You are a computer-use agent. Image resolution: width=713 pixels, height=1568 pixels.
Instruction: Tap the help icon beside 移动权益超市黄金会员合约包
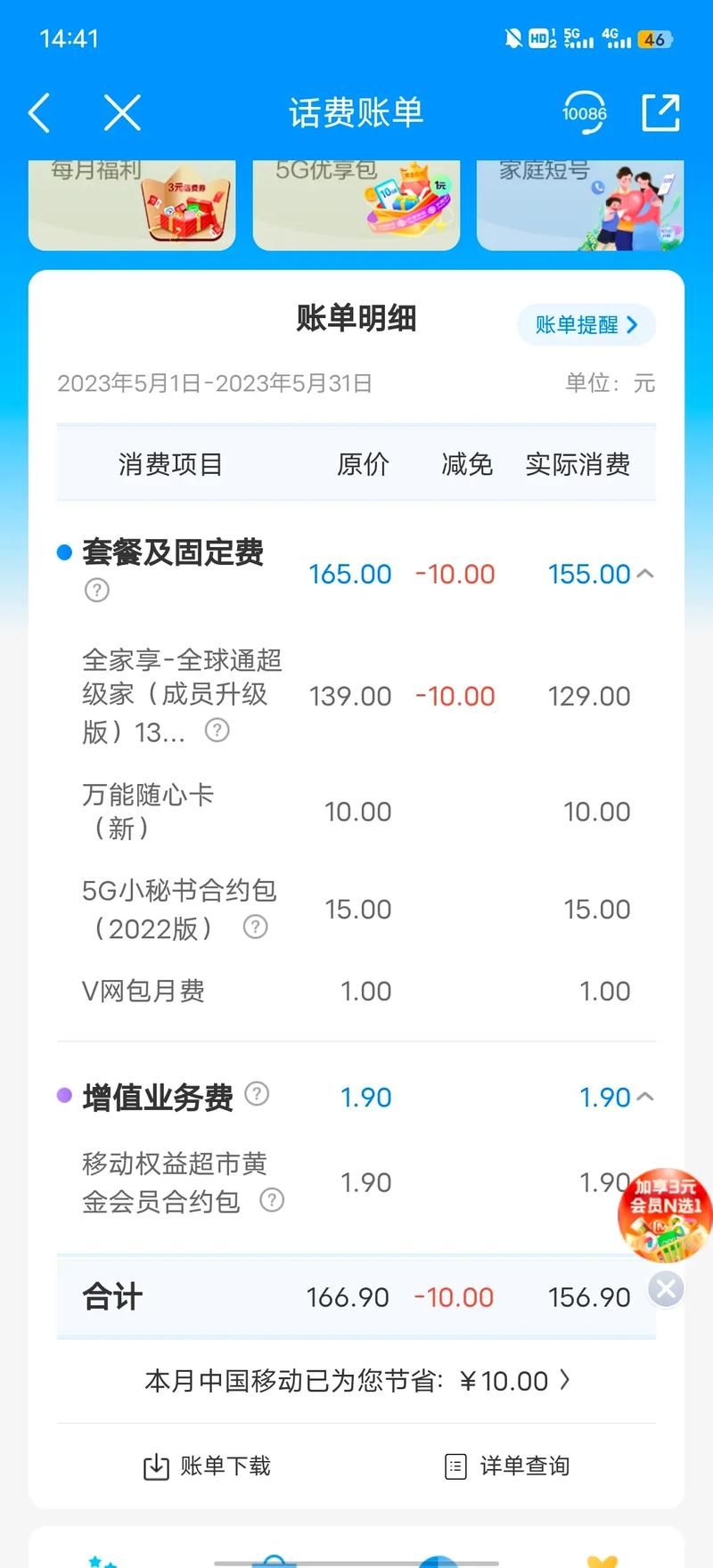coord(272,1200)
